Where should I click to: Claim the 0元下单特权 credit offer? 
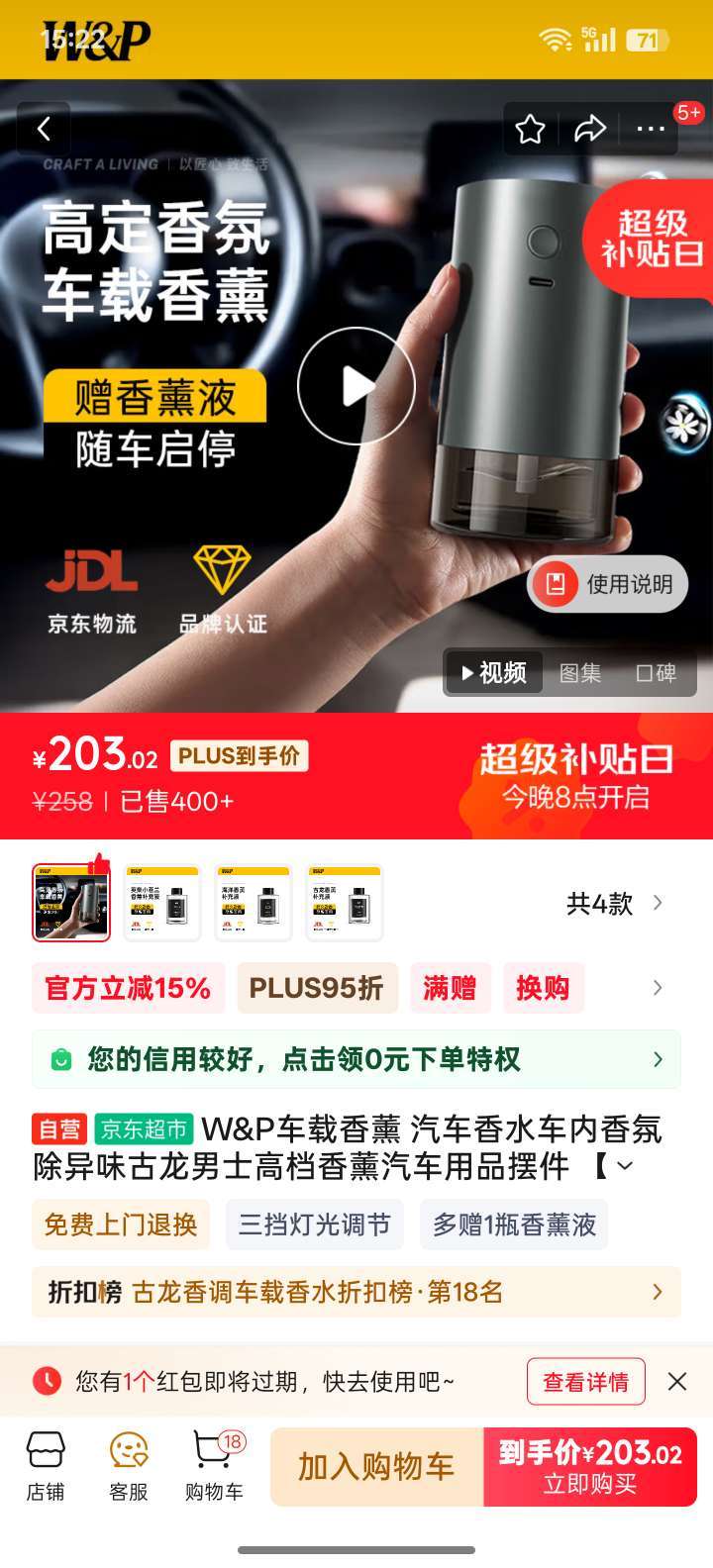[356, 1059]
